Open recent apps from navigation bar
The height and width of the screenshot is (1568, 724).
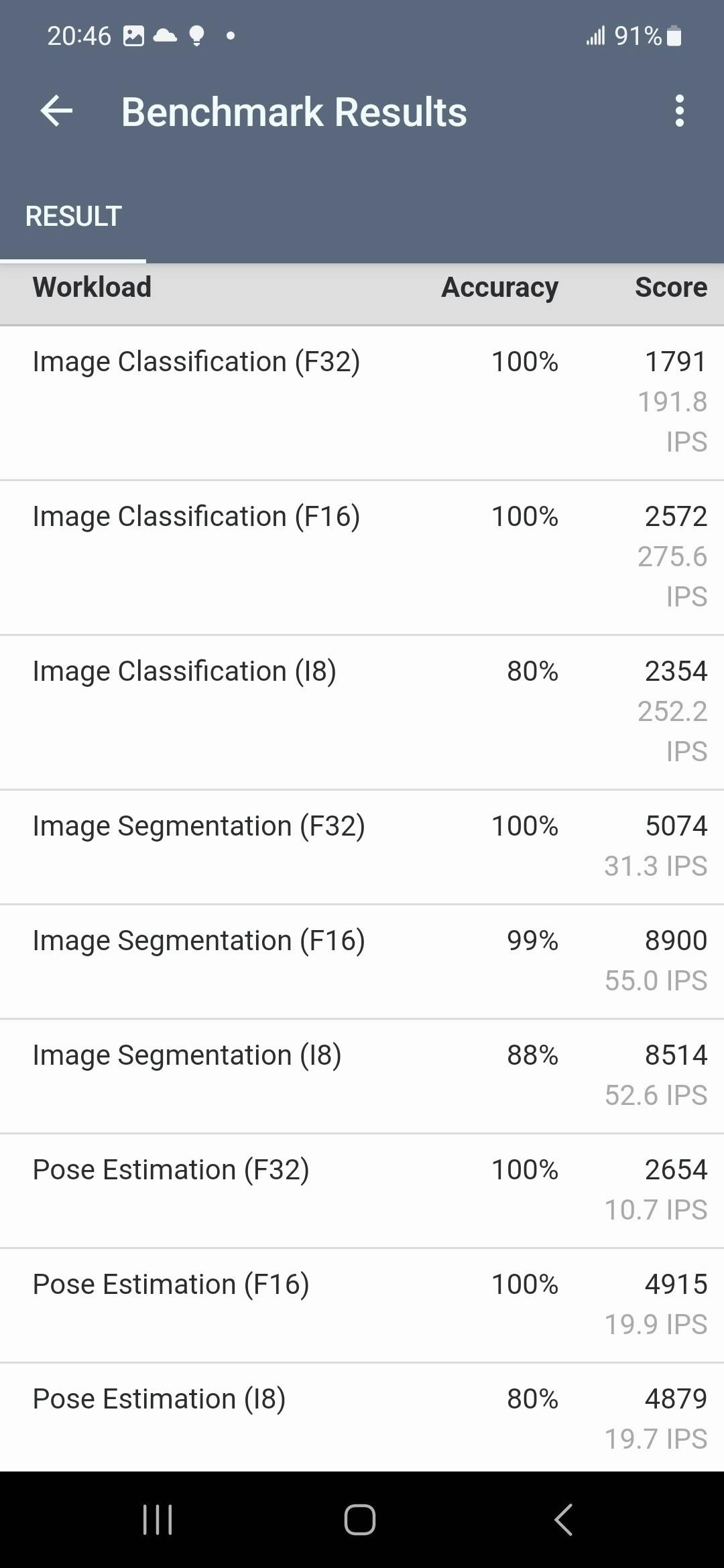[158, 1520]
